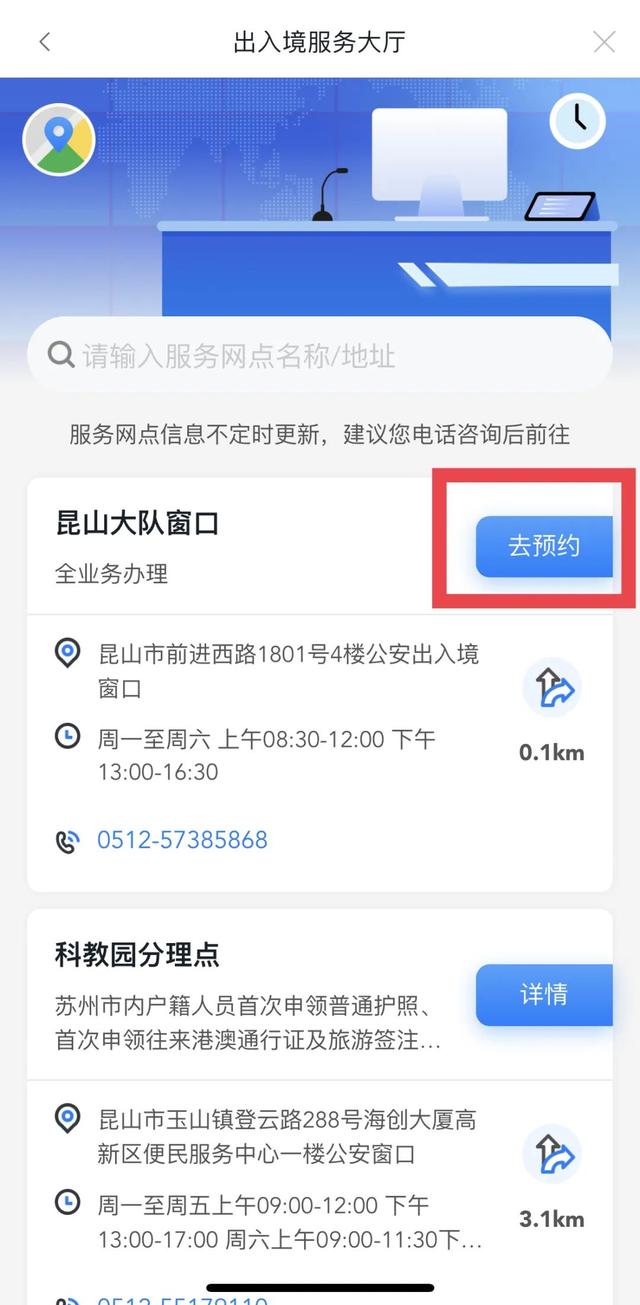Tap the service outlet search box
The width and height of the screenshot is (640, 1305).
tap(320, 355)
